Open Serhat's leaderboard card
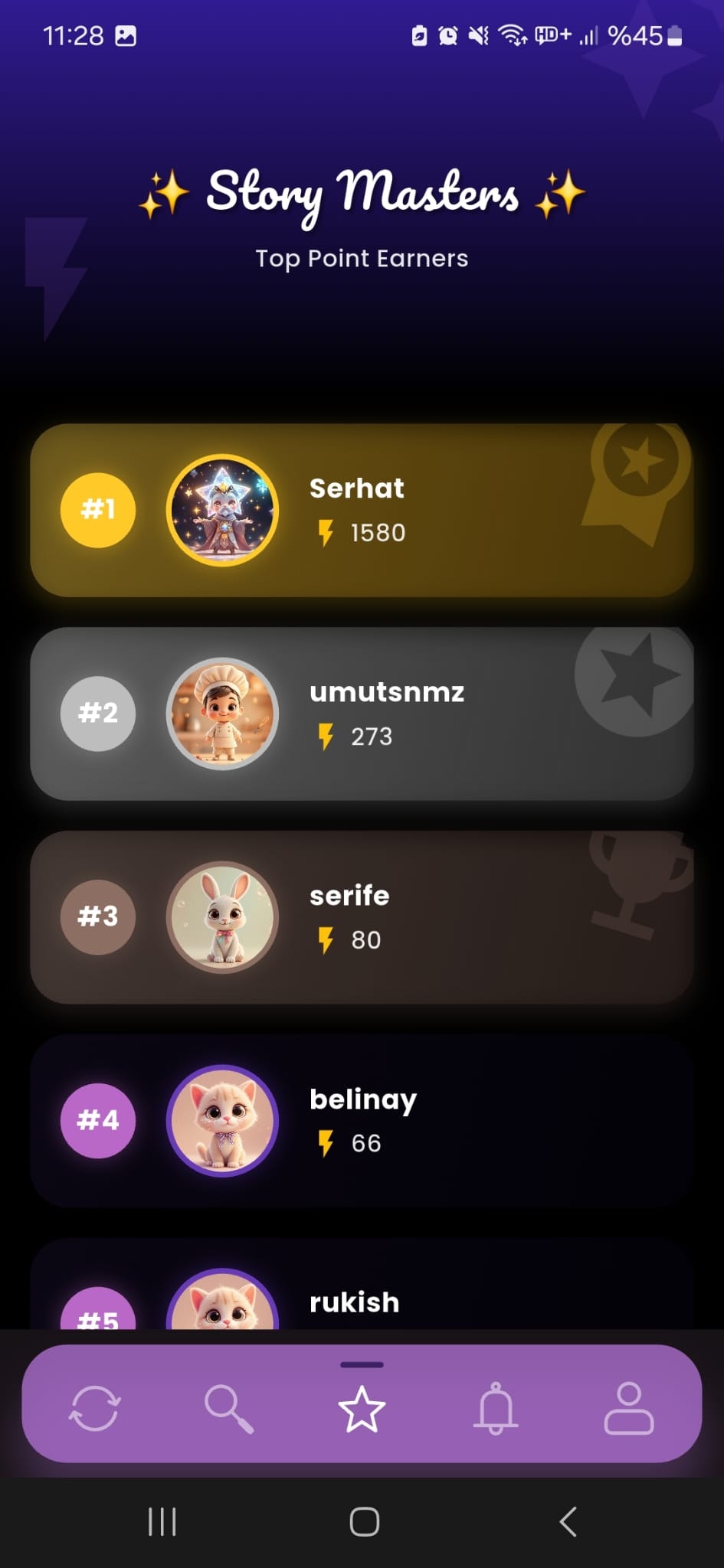Image resolution: width=724 pixels, height=1568 pixels. click(x=362, y=510)
